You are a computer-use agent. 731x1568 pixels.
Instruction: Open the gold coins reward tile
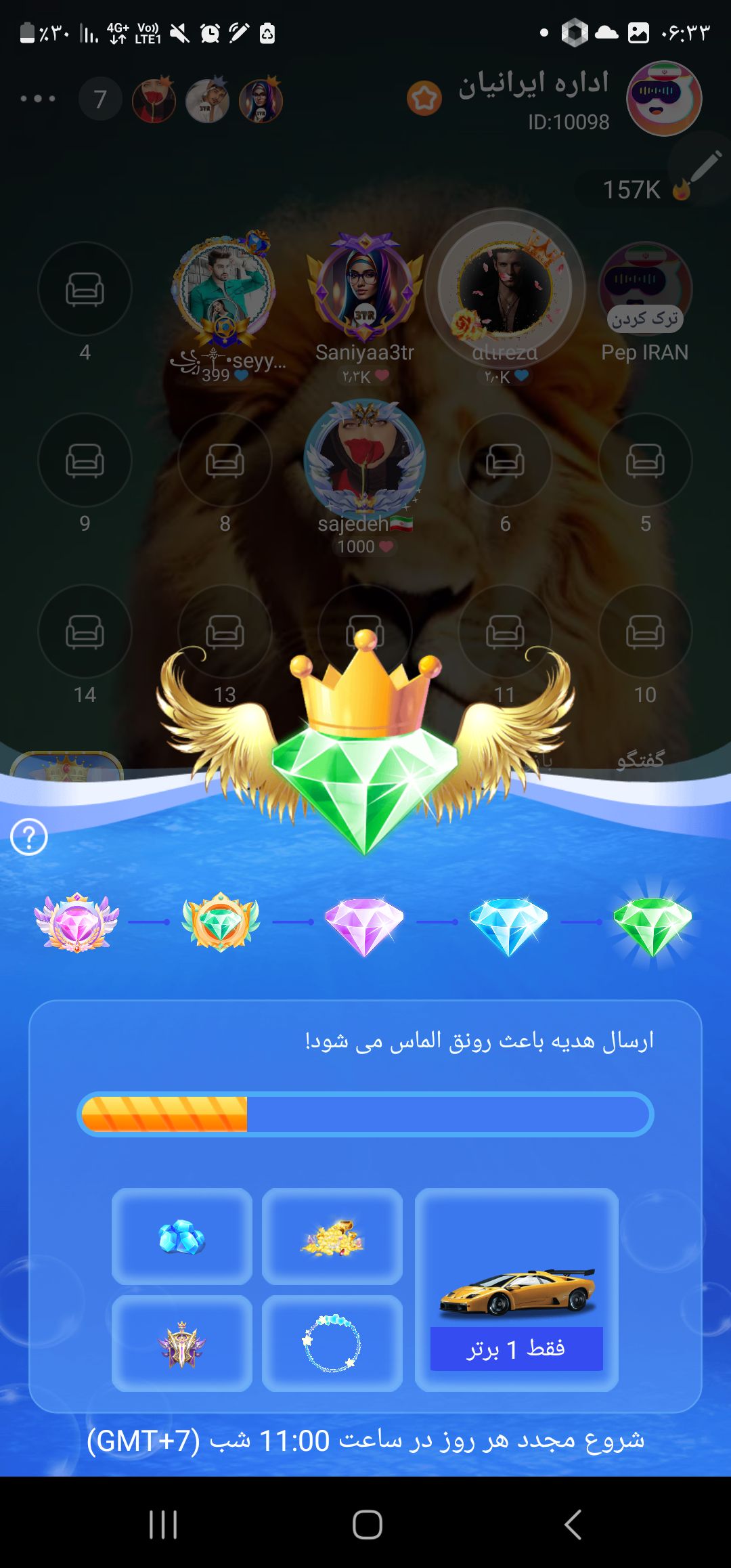click(332, 1237)
